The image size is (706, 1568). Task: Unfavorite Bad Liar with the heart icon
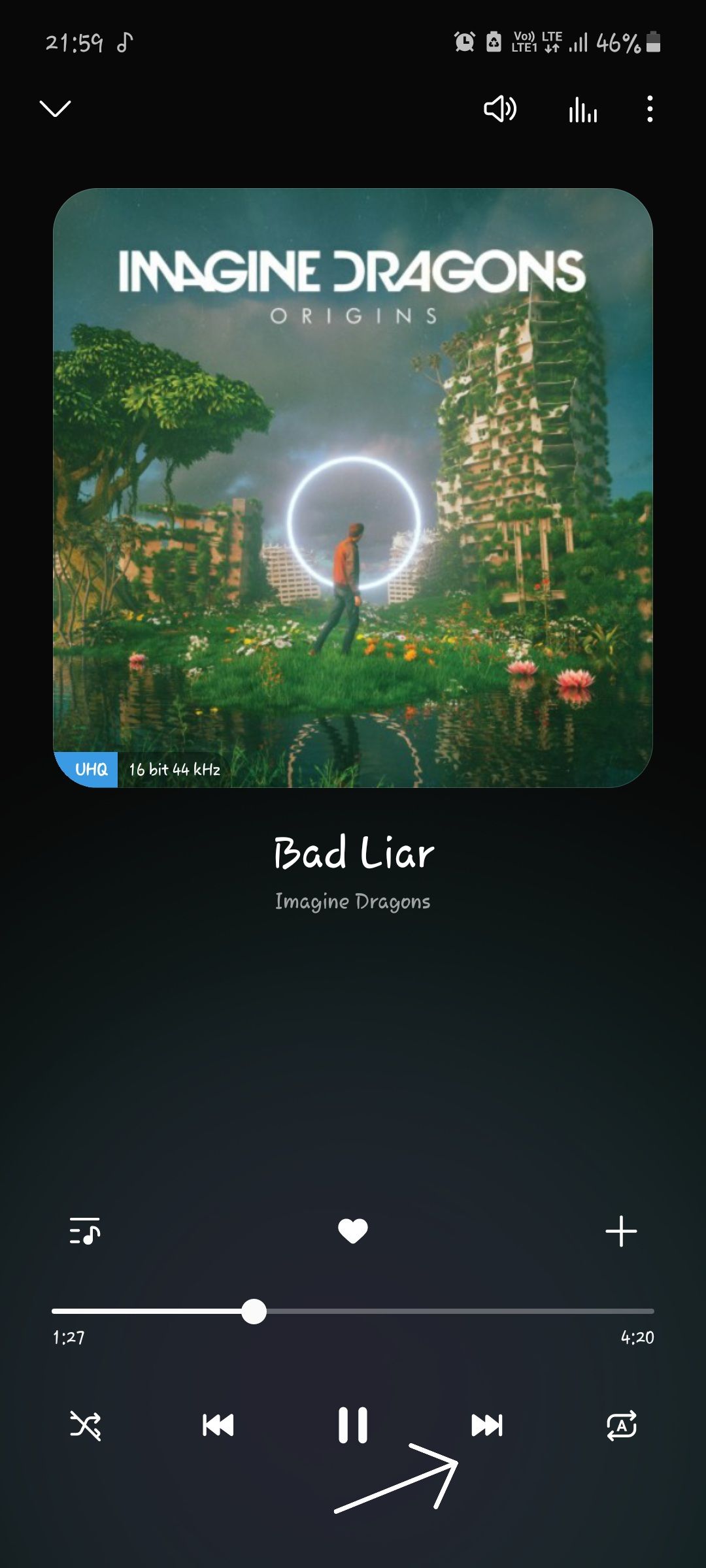353,1231
